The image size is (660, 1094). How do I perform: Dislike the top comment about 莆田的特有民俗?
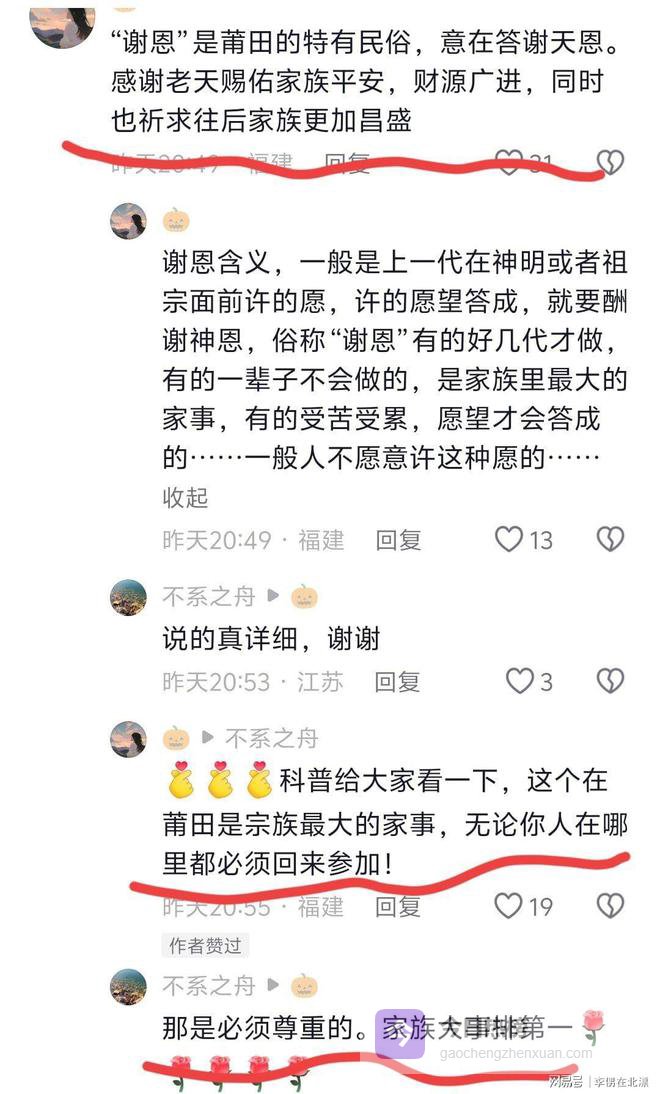pyautogui.click(x=610, y=162)
